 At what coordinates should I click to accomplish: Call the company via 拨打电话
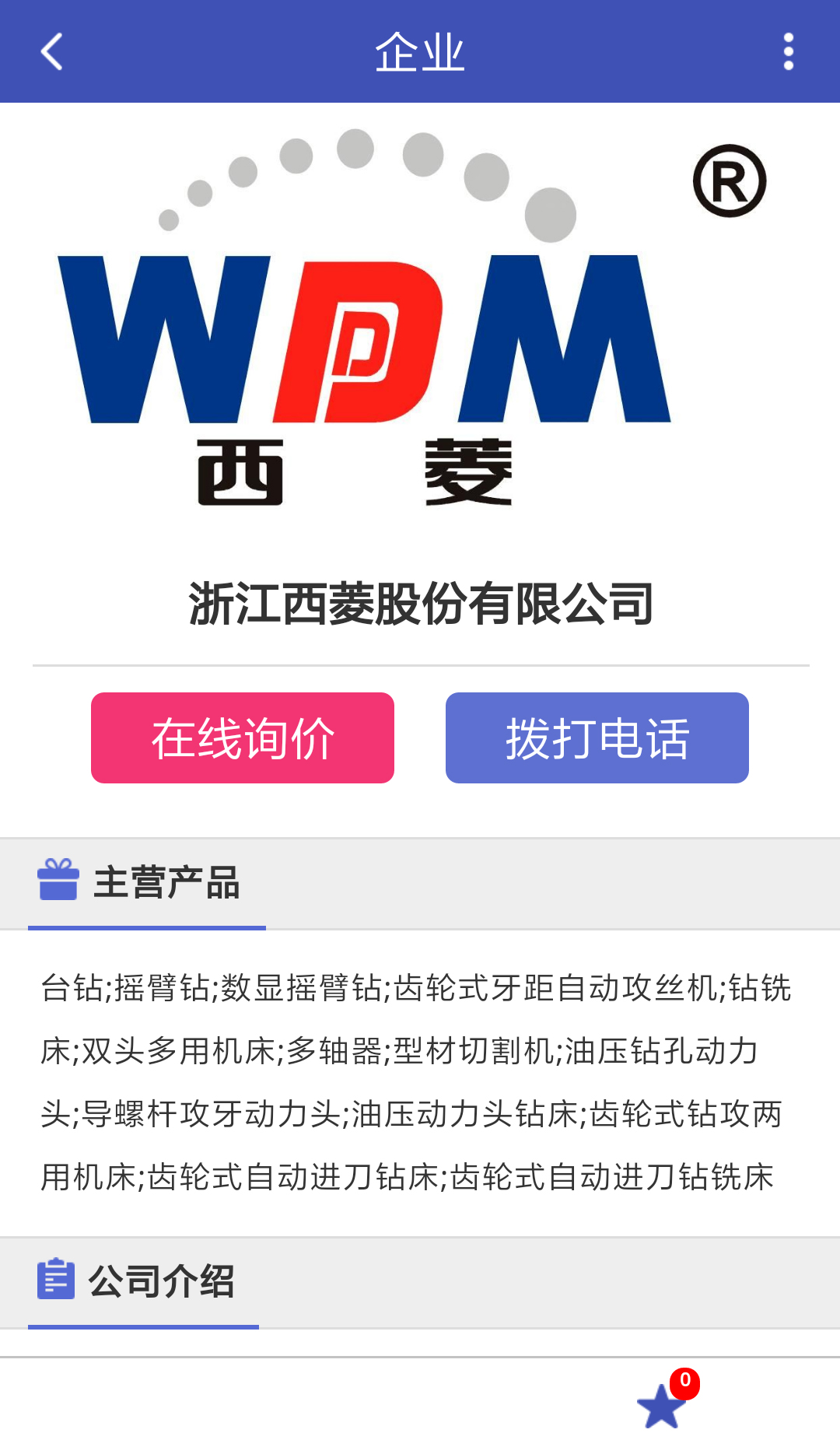point(597,738)
